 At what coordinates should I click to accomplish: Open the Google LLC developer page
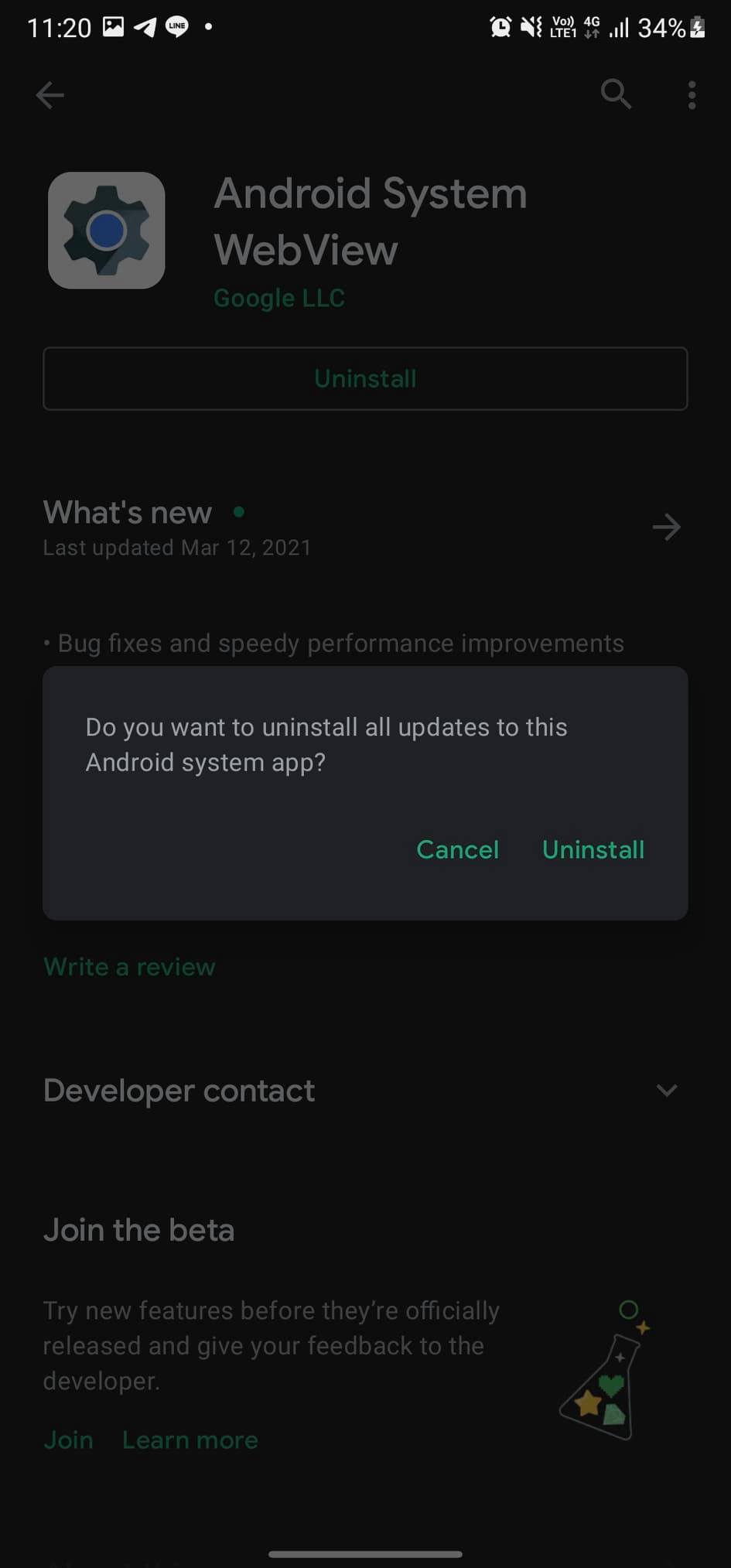pos(279,298)
